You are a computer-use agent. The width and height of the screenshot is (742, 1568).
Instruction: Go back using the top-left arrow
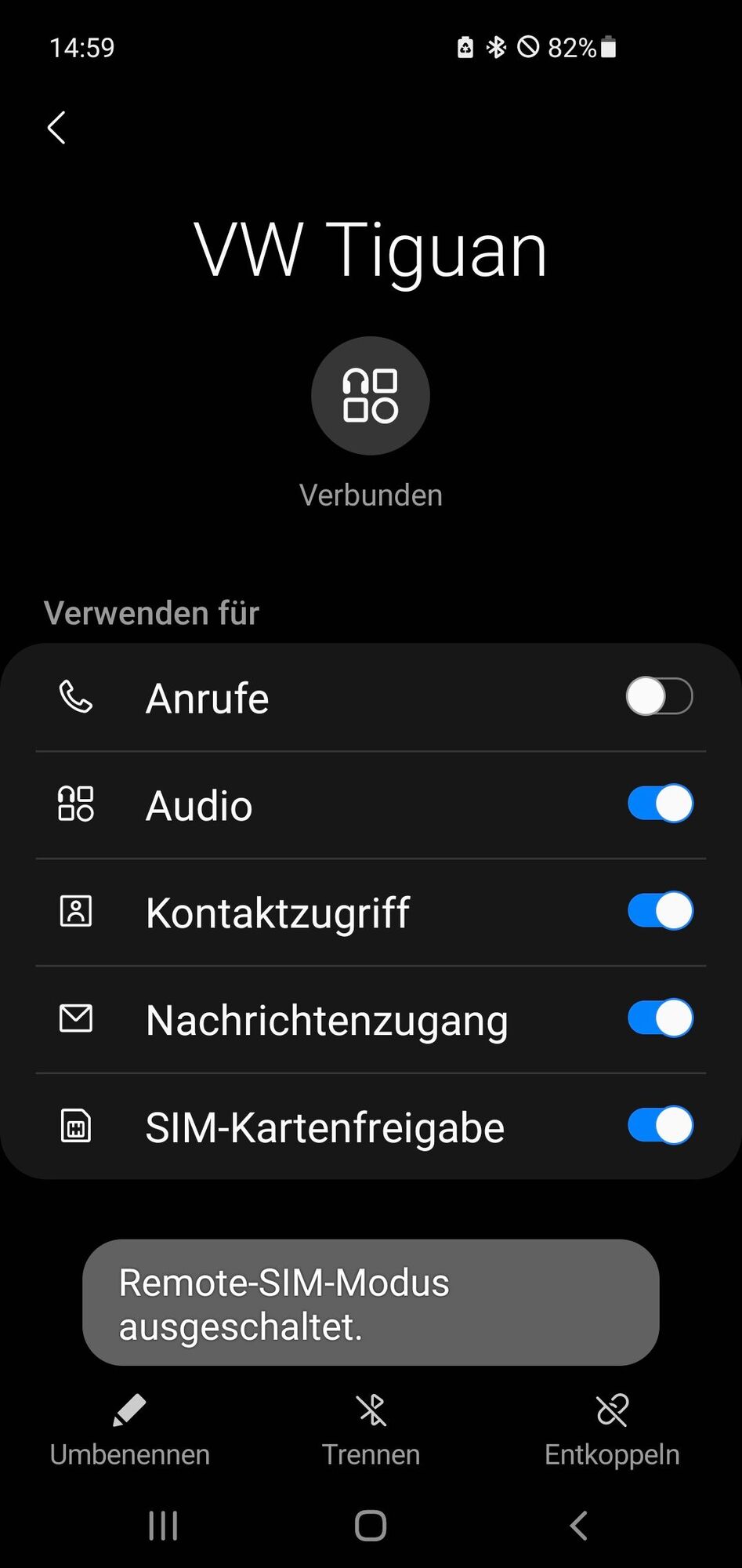click(x=56, y=128)
